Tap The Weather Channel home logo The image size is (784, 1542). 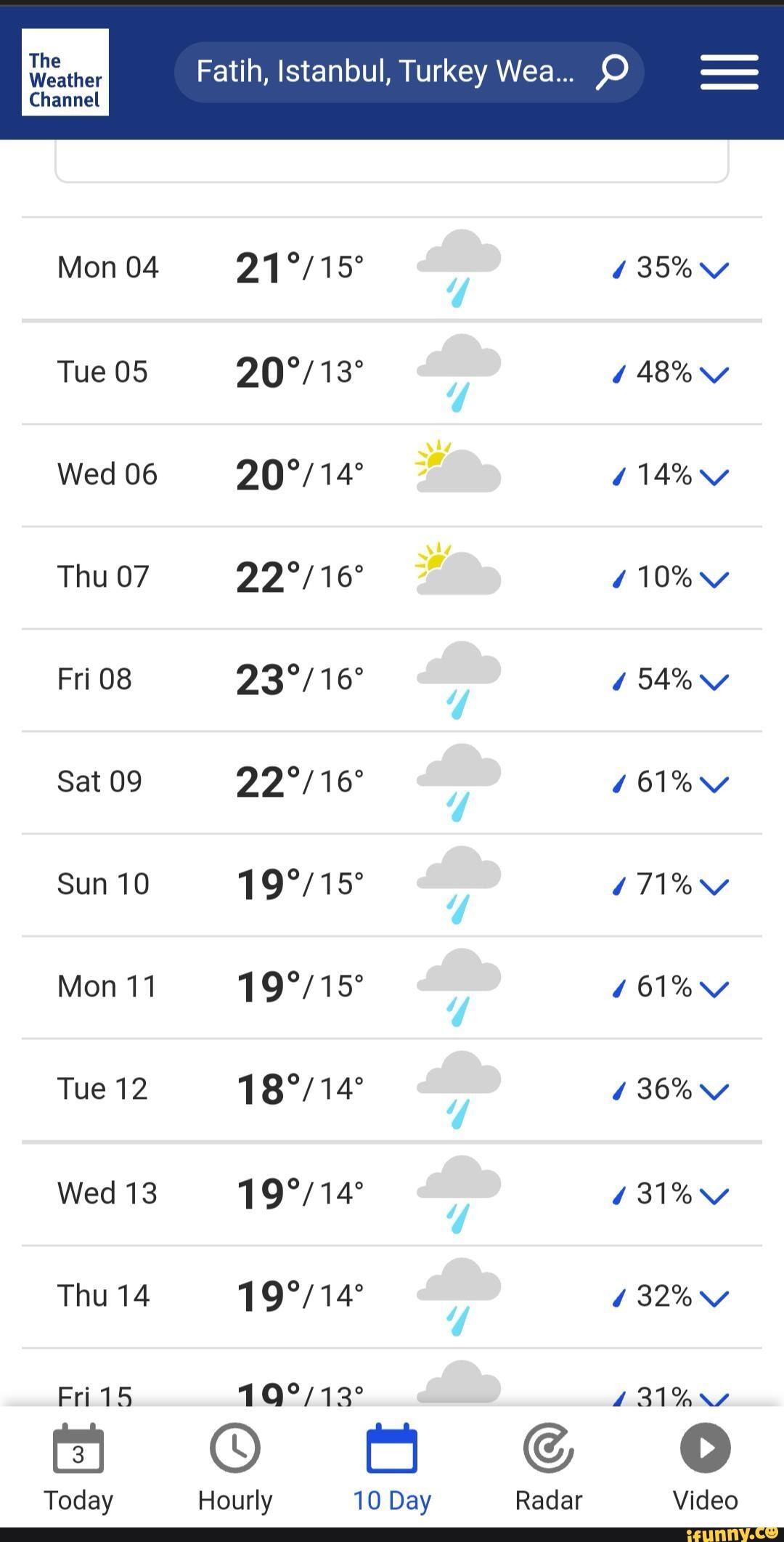65,72
